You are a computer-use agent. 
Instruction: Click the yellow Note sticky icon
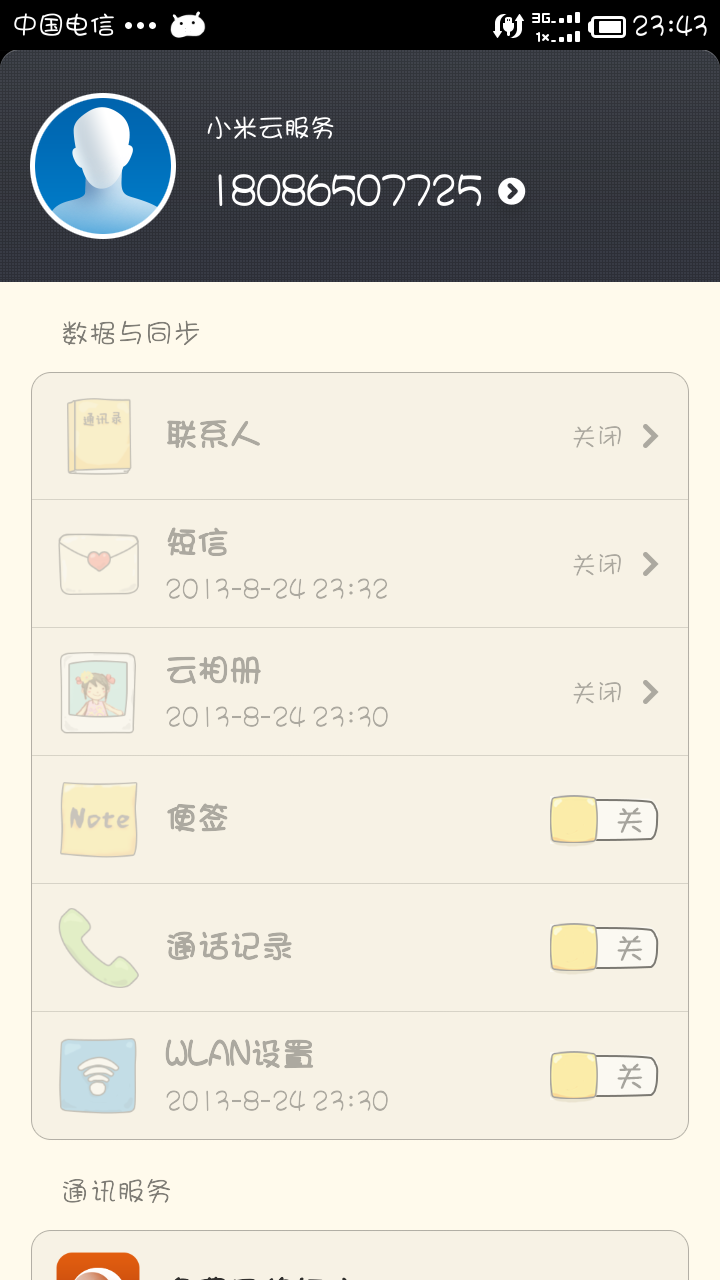click(98, 819)
